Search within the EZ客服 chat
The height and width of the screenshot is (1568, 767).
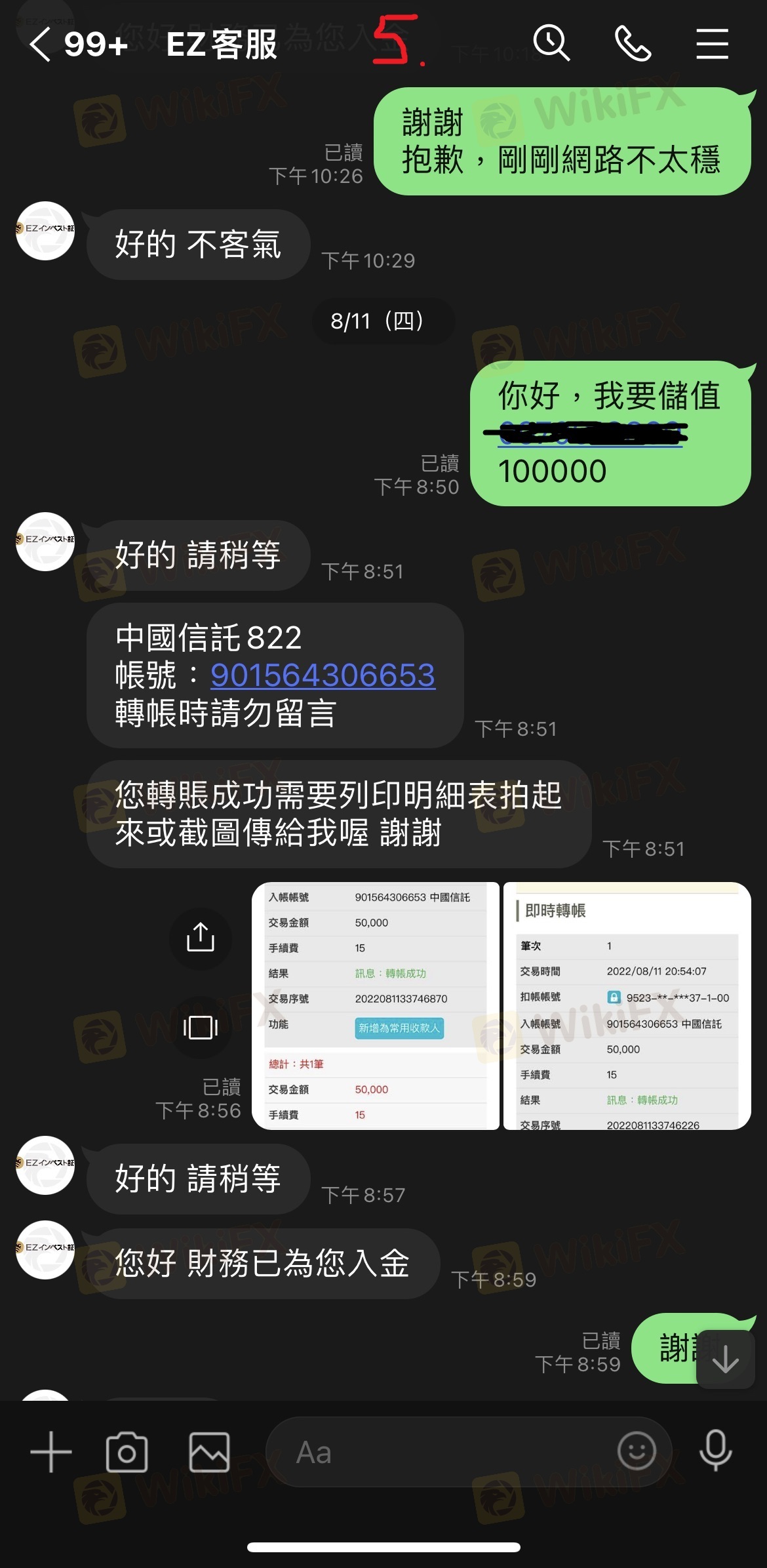coord(551,44)
